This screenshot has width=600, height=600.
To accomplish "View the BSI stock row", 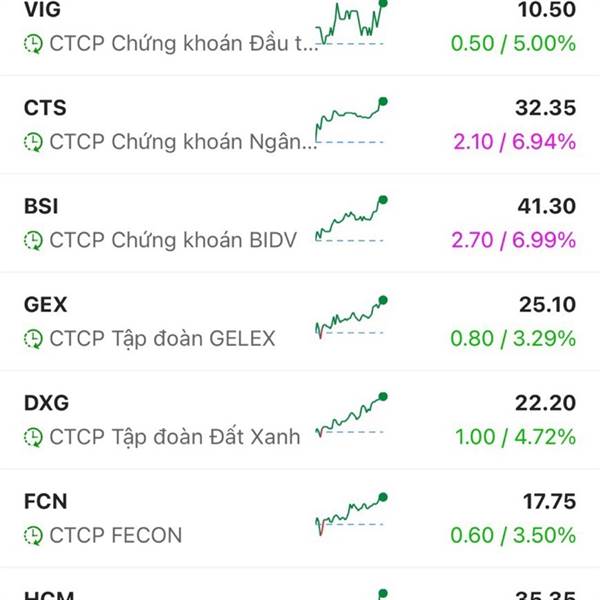I will click(300, 222).
